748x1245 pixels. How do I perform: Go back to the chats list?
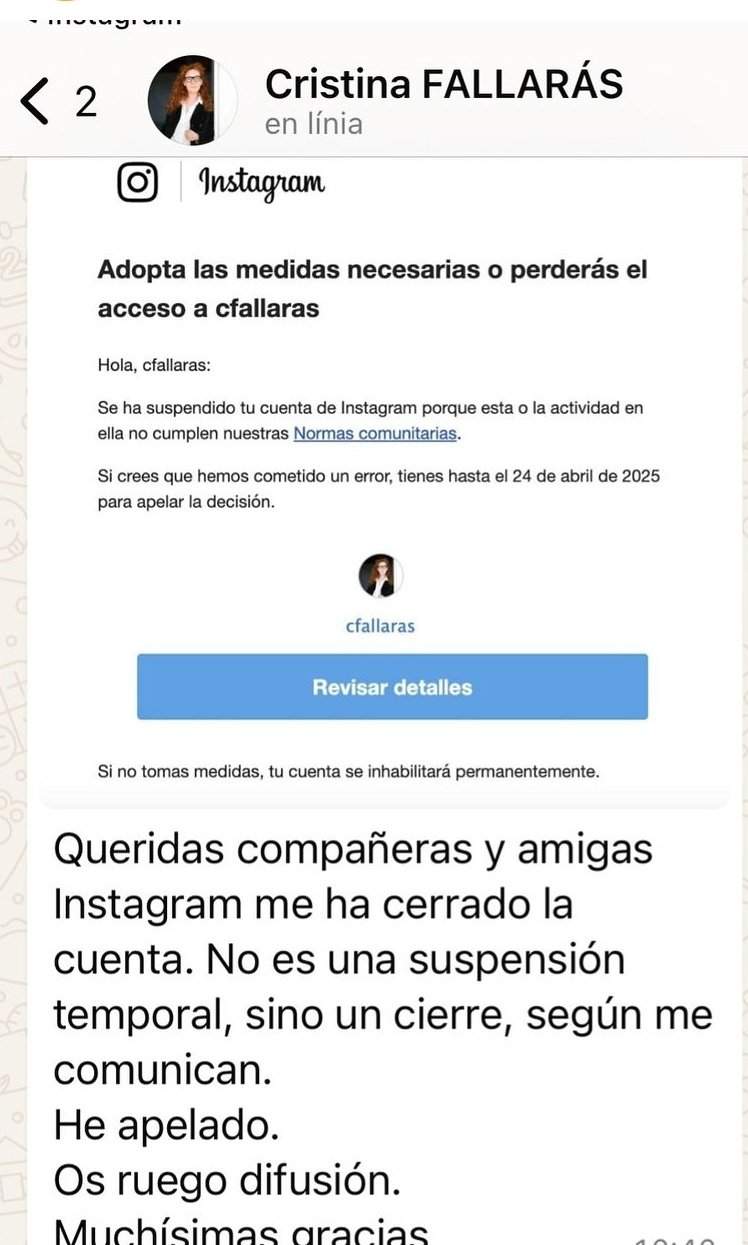pyautogui.click(x=38, y=102)
